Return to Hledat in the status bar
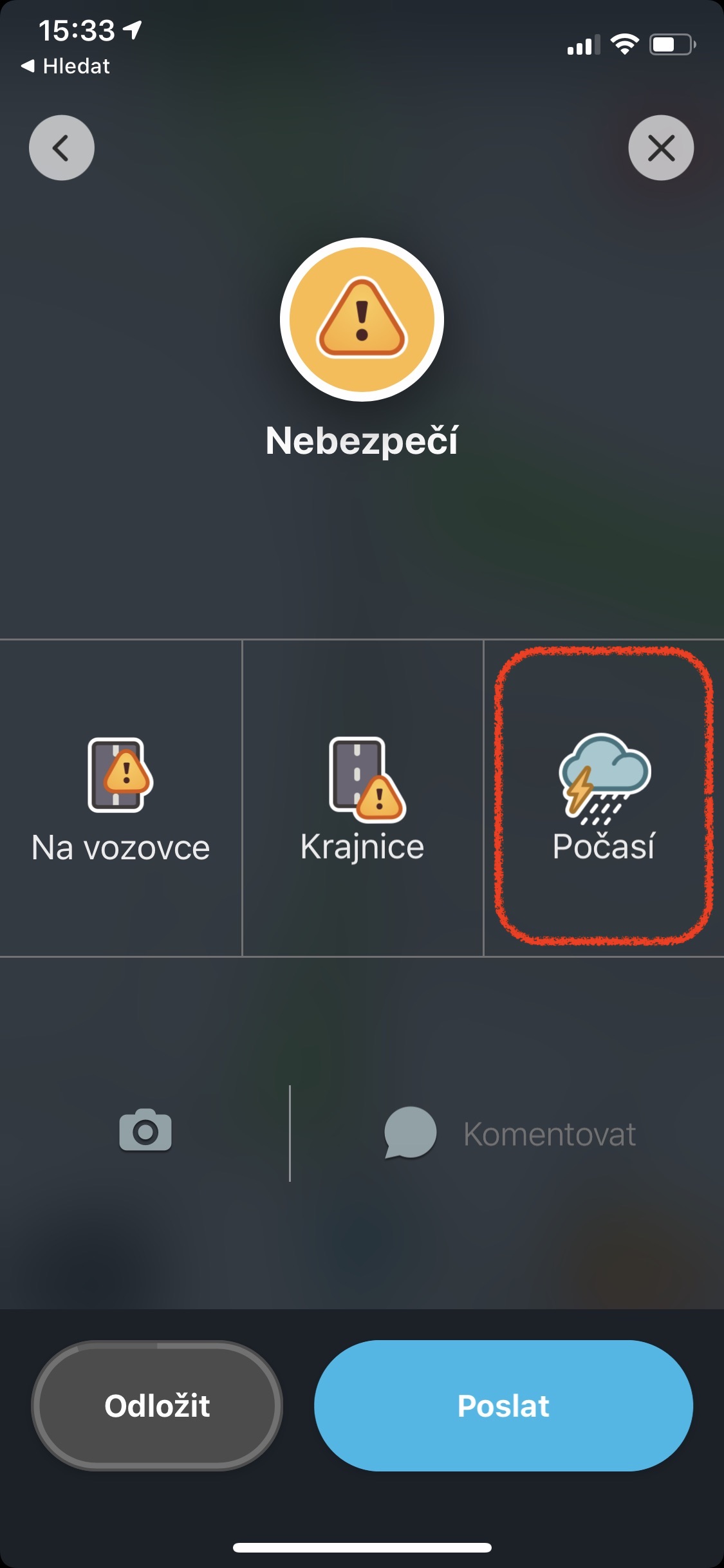 (x=66, y=66)
